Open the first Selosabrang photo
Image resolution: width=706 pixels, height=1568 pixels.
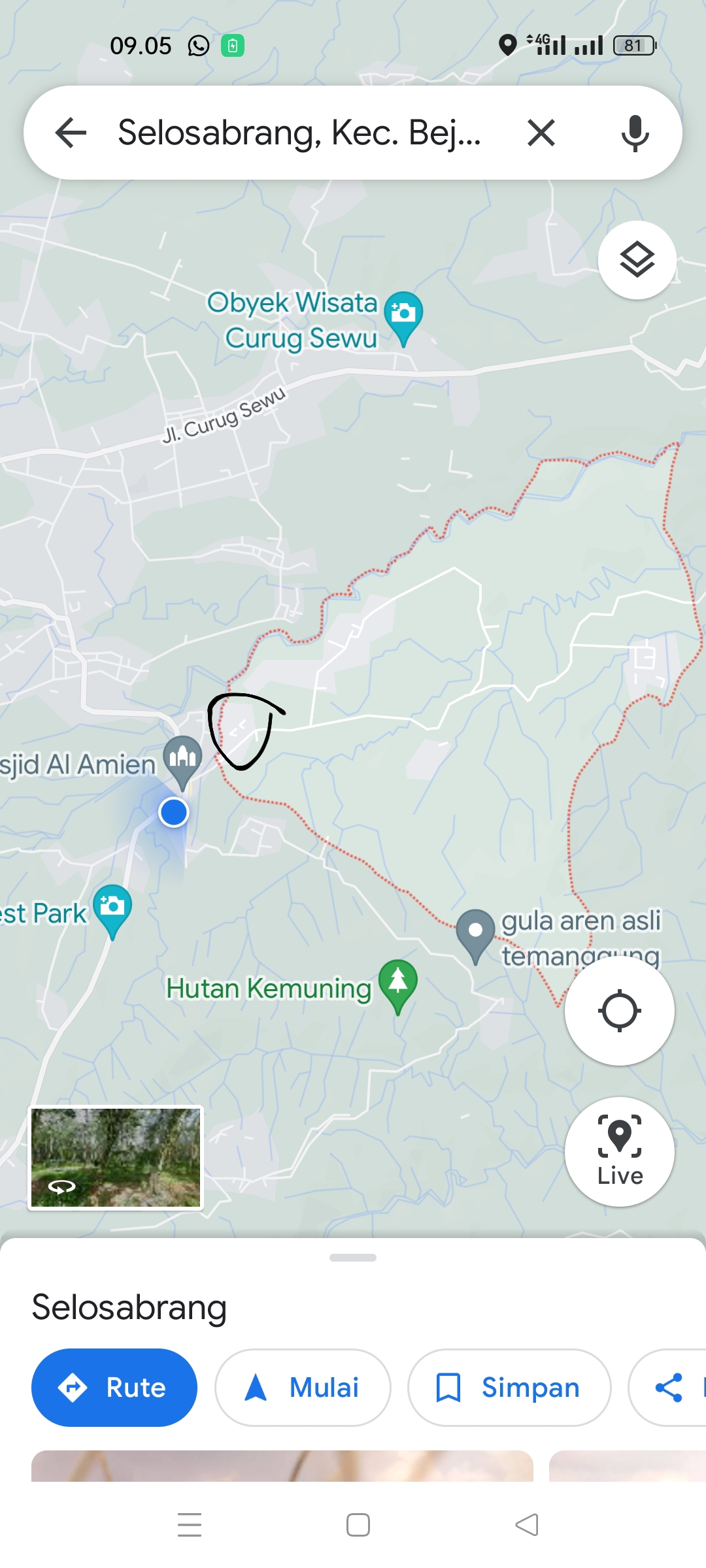pos(282,1465)
